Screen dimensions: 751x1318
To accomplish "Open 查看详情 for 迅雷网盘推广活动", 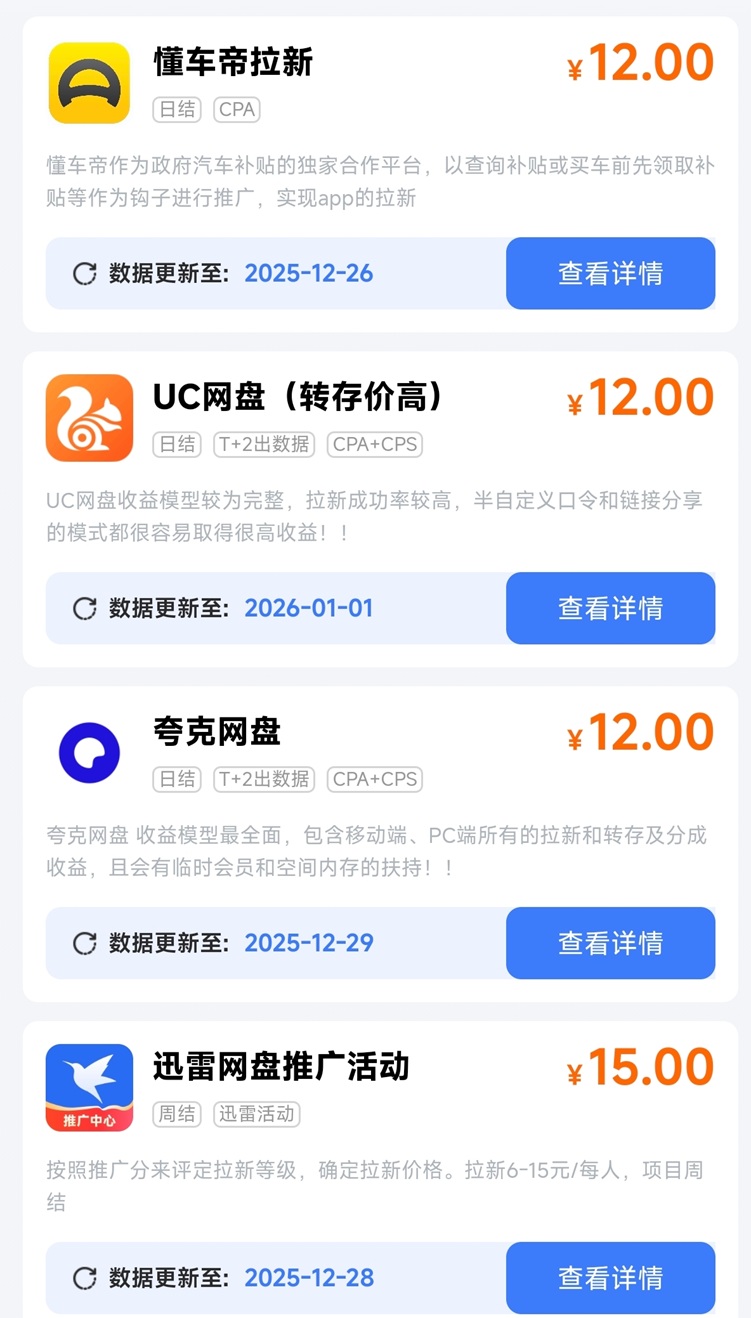I will 610,1277.
